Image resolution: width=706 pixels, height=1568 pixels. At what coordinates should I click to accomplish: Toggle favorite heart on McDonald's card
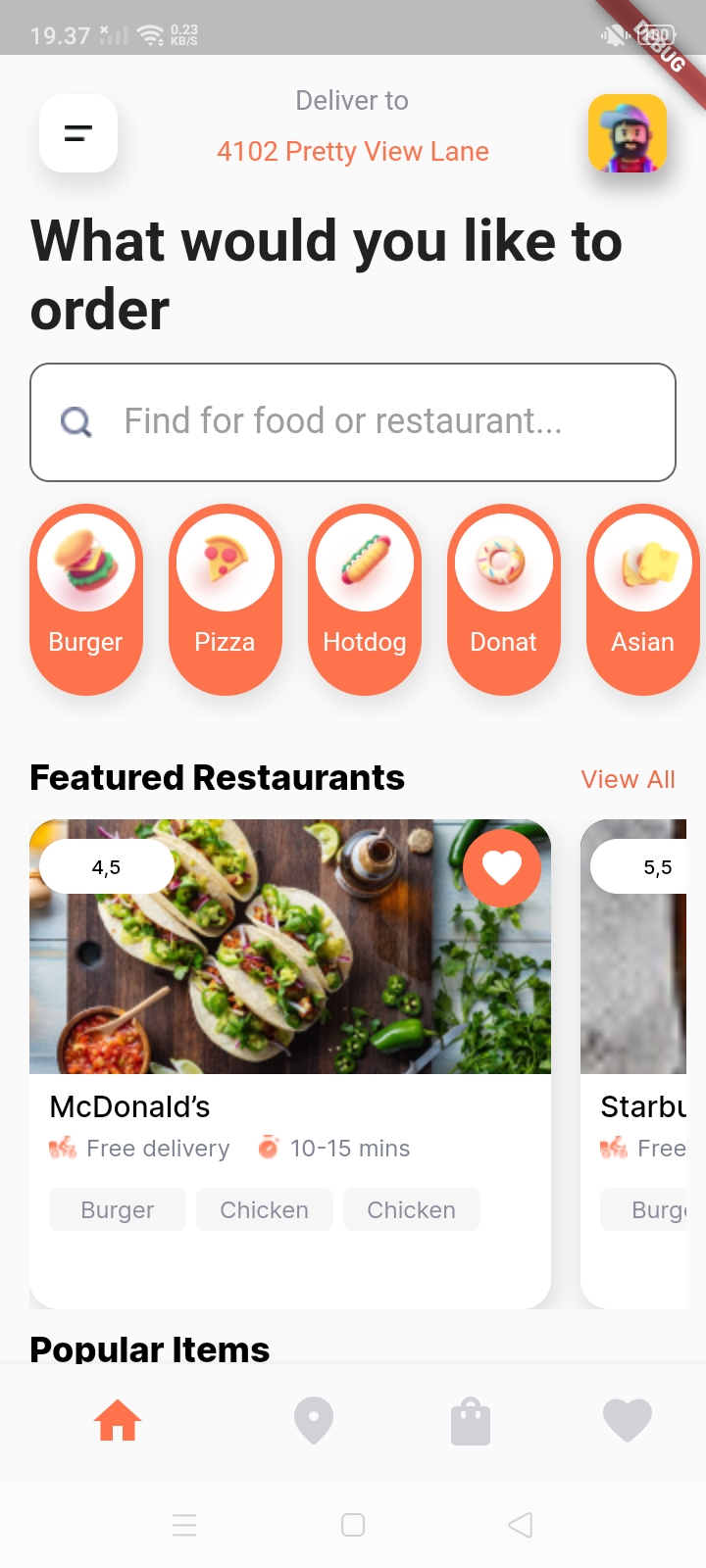pyautogui.click(x=502, y=868)
